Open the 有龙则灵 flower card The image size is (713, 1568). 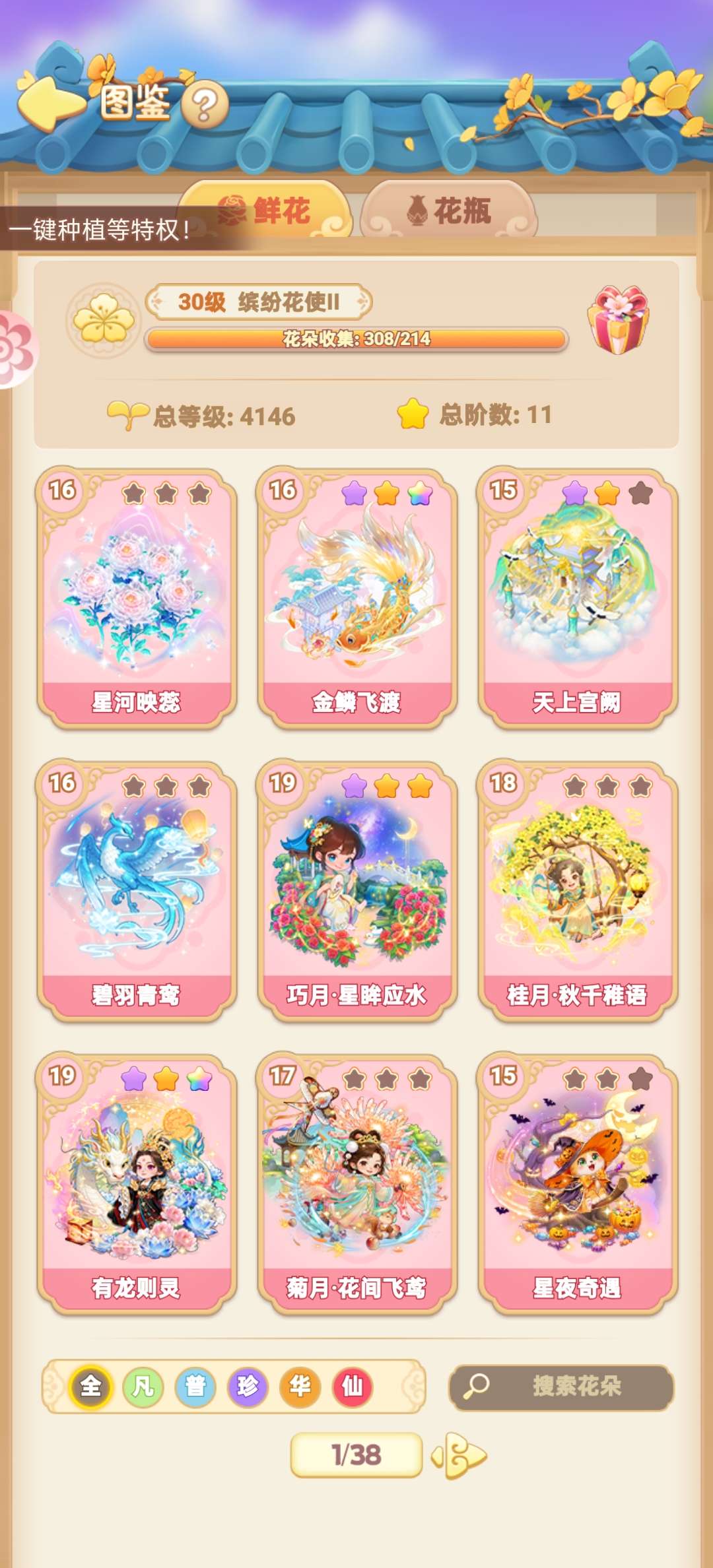click(x=136, y=1184)
